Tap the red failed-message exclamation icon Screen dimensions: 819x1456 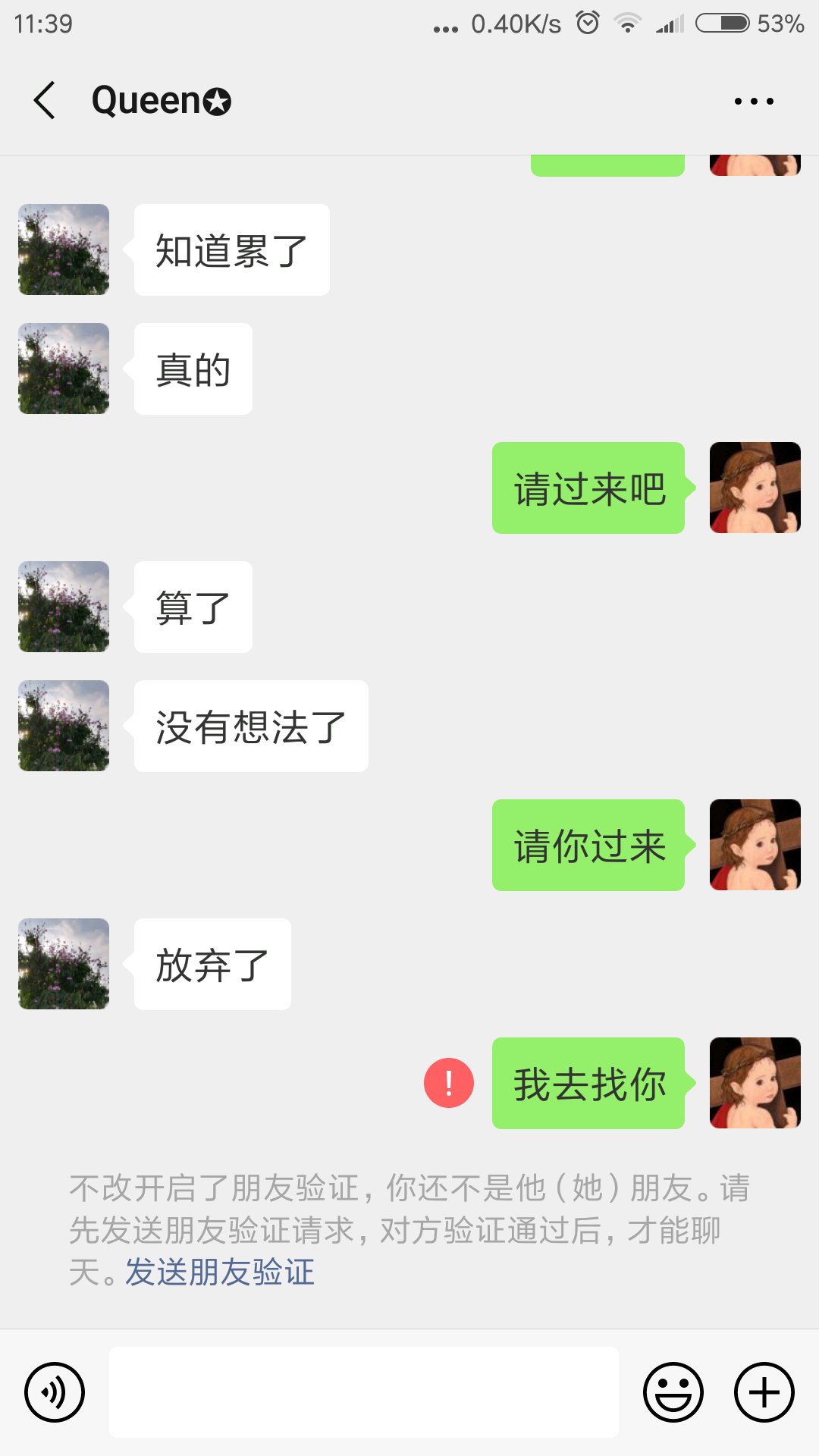coord(449,1083)
